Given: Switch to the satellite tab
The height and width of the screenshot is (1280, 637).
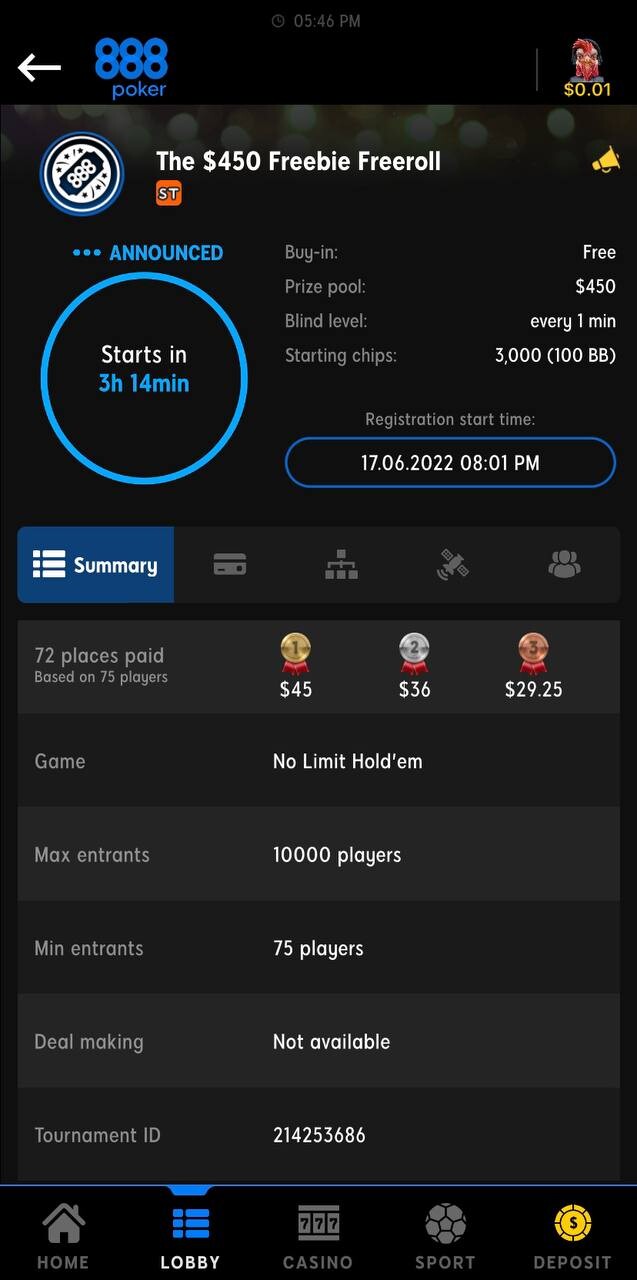Looking at the screenshot, I should tap(453, 565).
